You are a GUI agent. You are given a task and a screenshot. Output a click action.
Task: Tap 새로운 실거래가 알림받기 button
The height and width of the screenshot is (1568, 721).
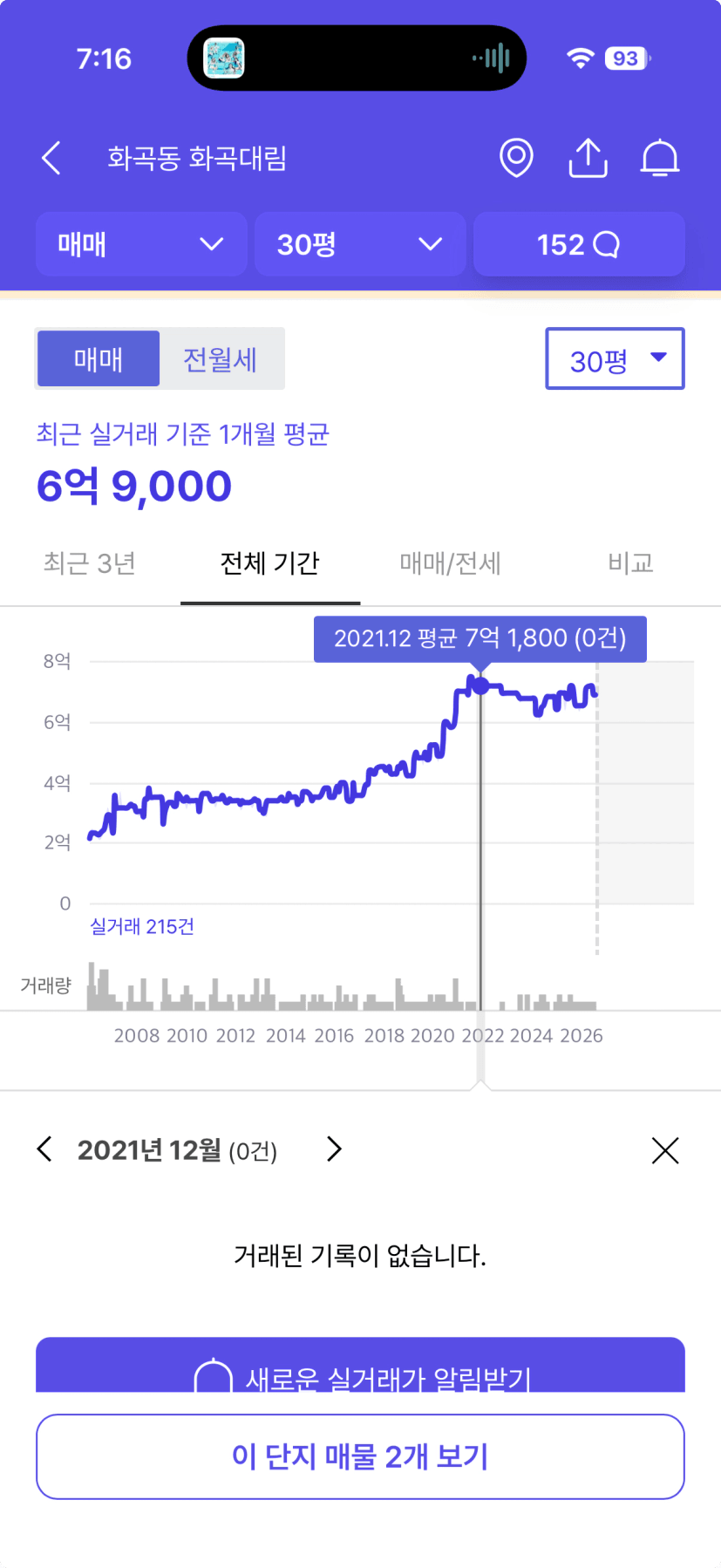click(360, 1365)
